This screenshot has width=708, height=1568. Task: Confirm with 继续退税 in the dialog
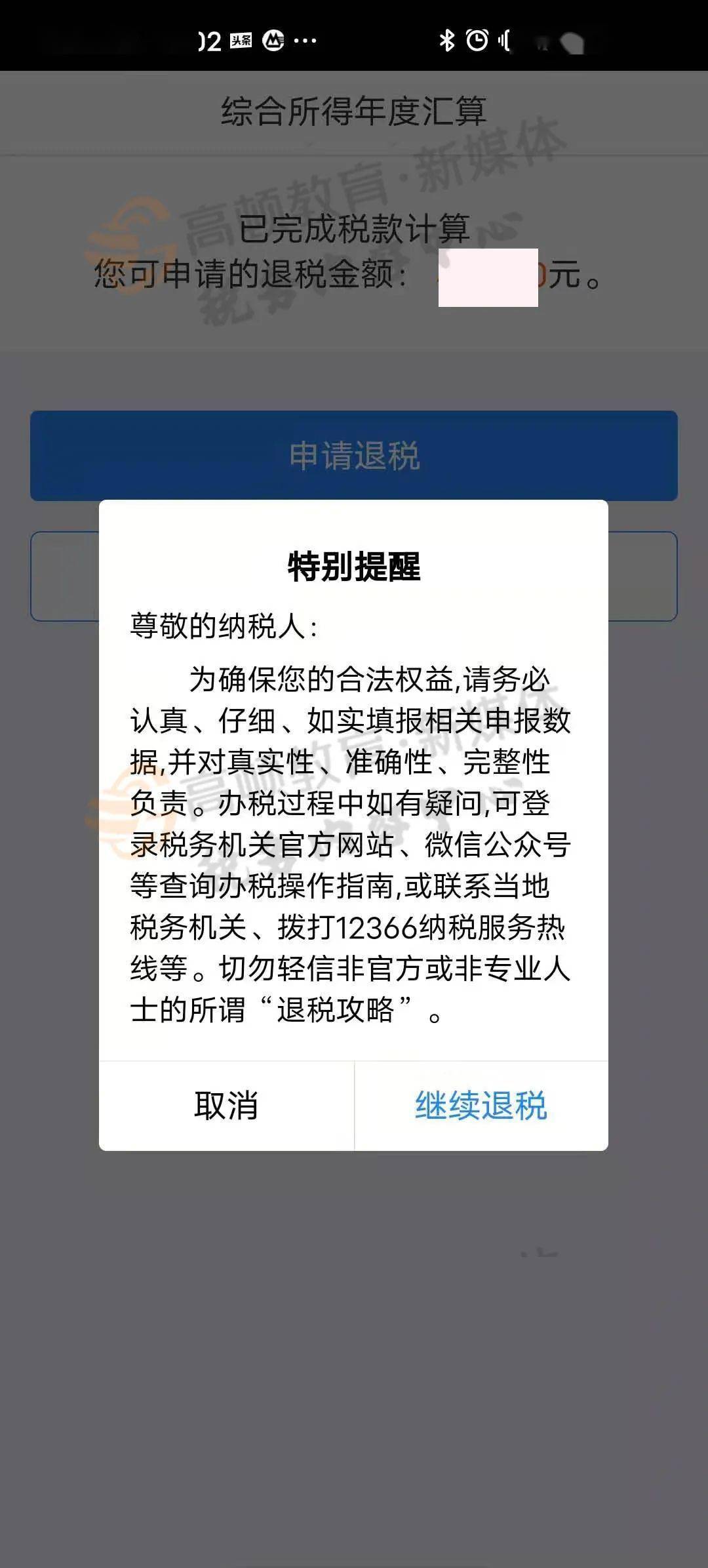point(481,1106)
